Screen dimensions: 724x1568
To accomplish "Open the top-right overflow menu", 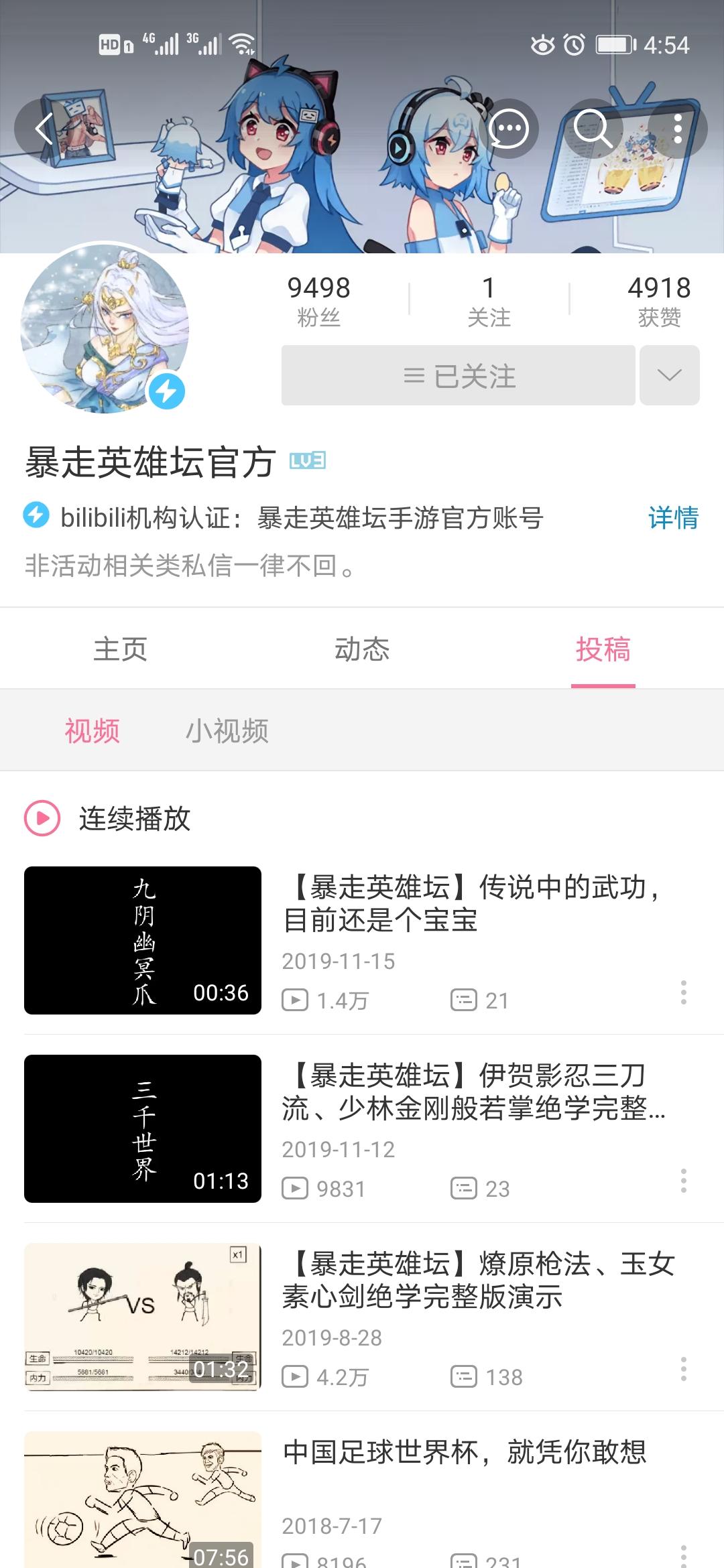I will click(678, 129).
